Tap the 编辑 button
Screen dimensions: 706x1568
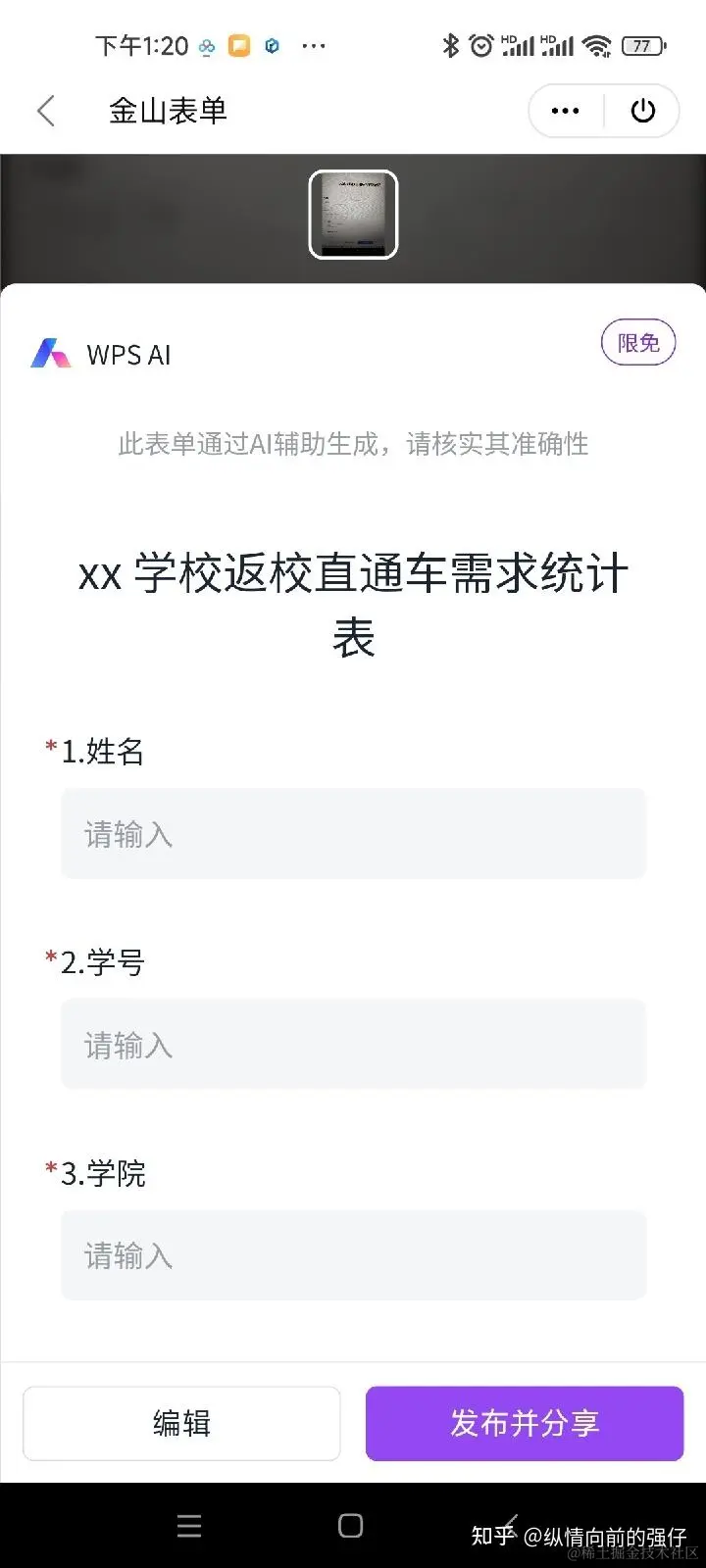(181, 1423)
